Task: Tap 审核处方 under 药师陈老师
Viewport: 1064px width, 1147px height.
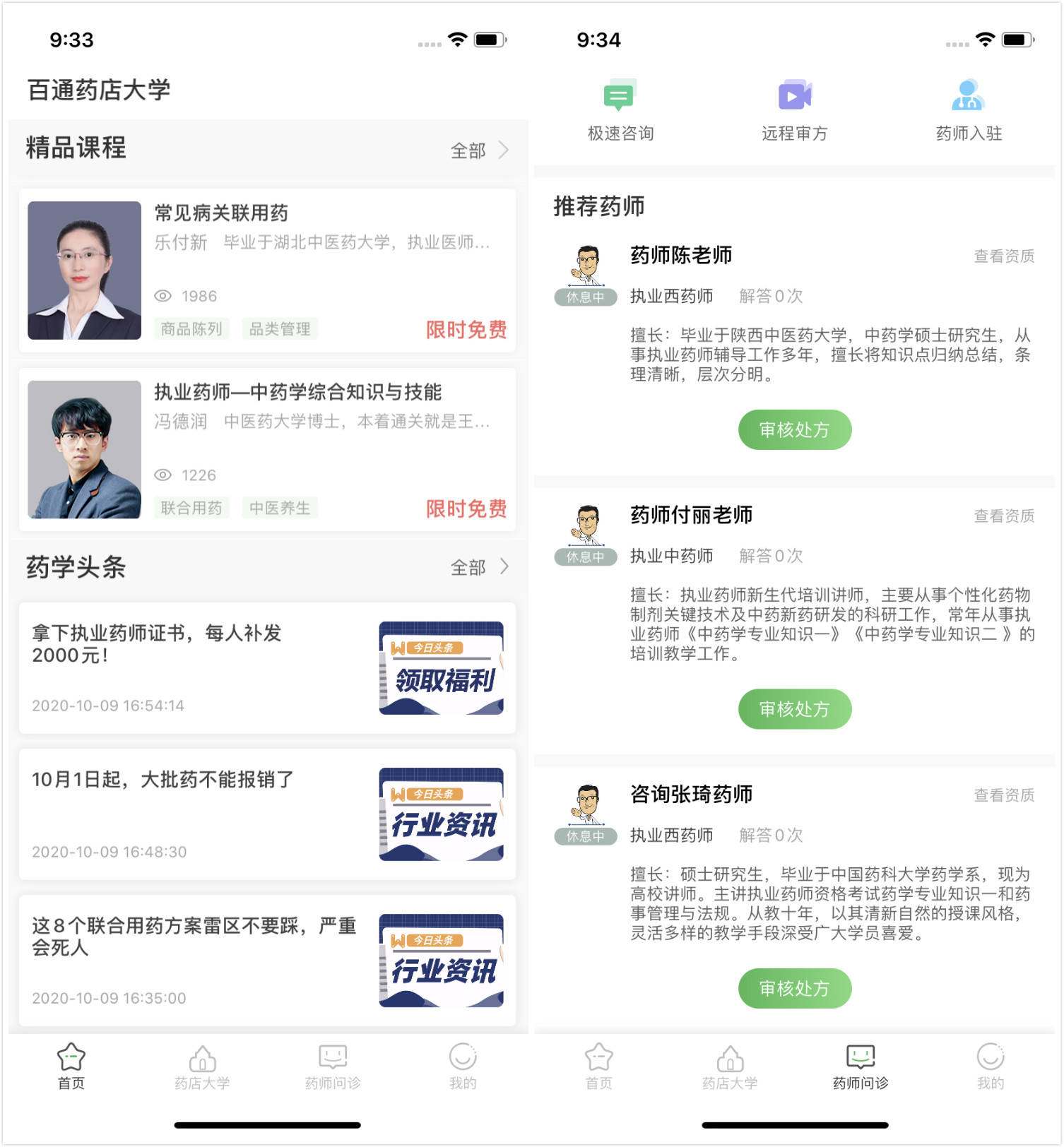Action: tap(794, 429)
